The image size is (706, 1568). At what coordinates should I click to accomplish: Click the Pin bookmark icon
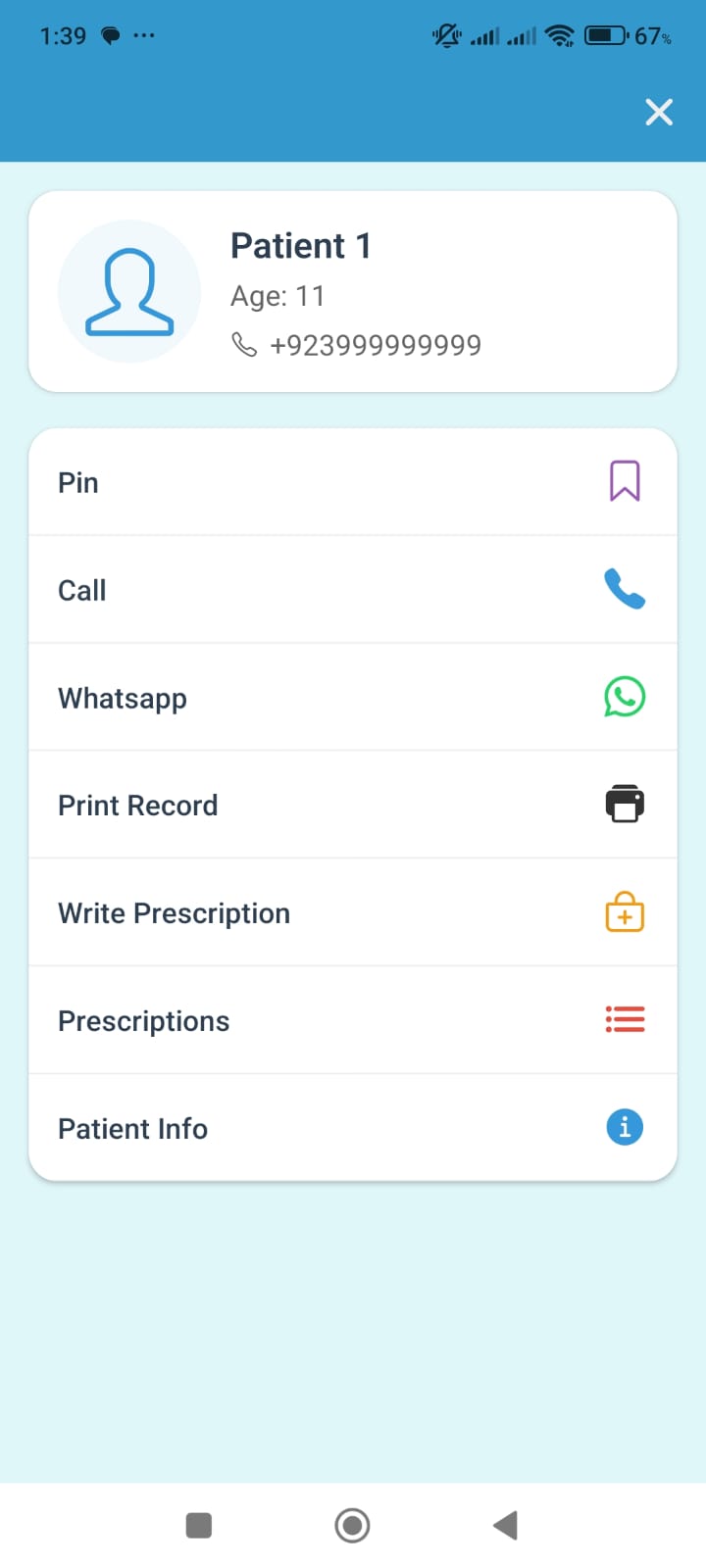pyautogui.click(x=625, y=480)
